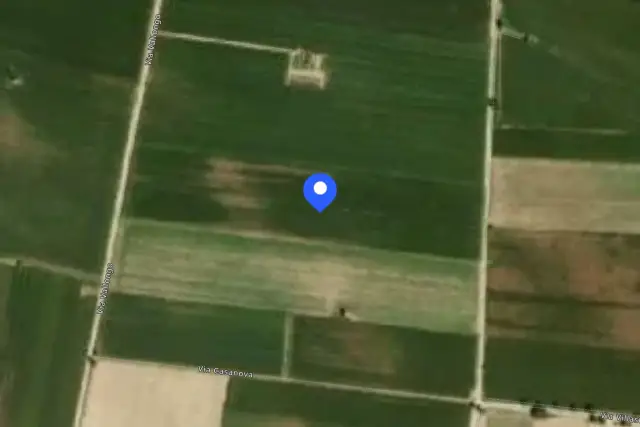Viewport: 640px width, 427px height.
Task: Tap the blue location pin marker
Action: tap(320, 192)
